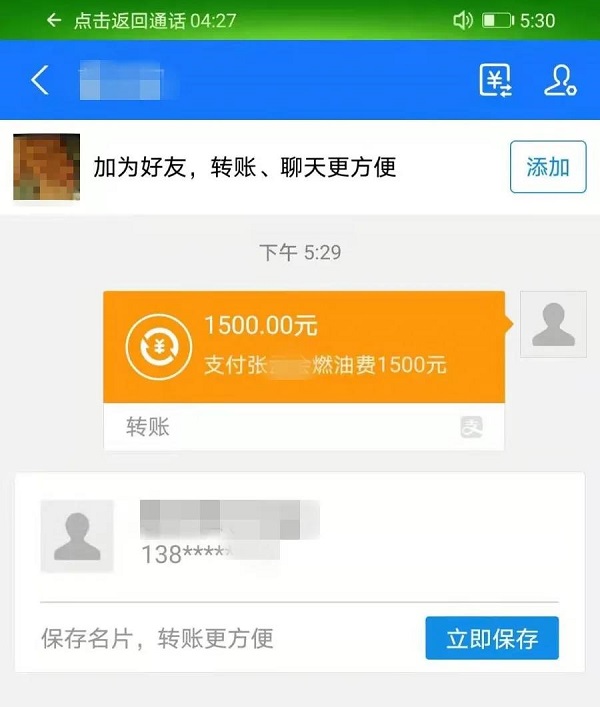Viewport: 600px width, 707px height.
Task: Tap 添加 to add as friend
Action: click(x=547, y=167)
